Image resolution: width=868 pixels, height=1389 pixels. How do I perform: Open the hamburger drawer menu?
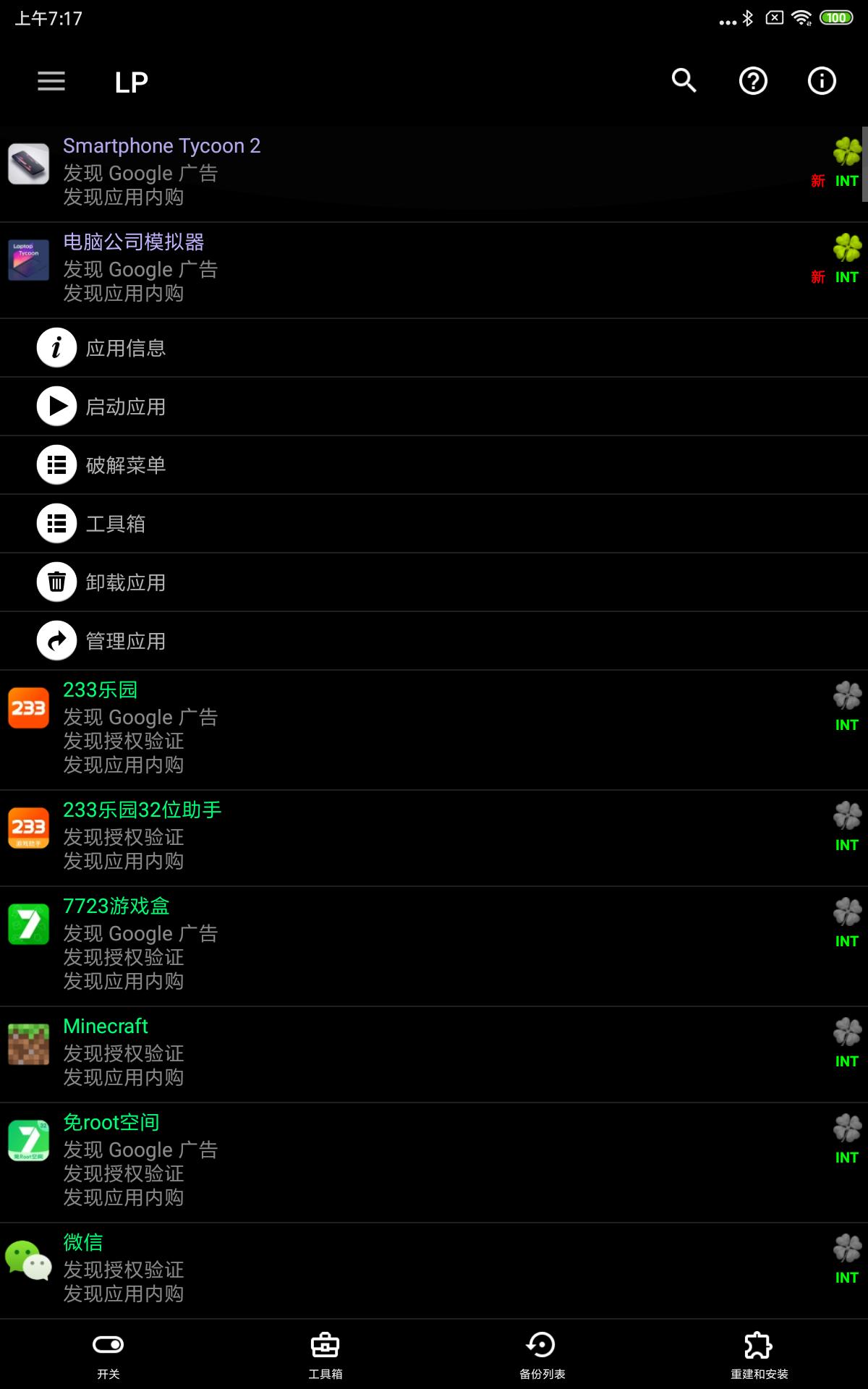coord(51,81)
